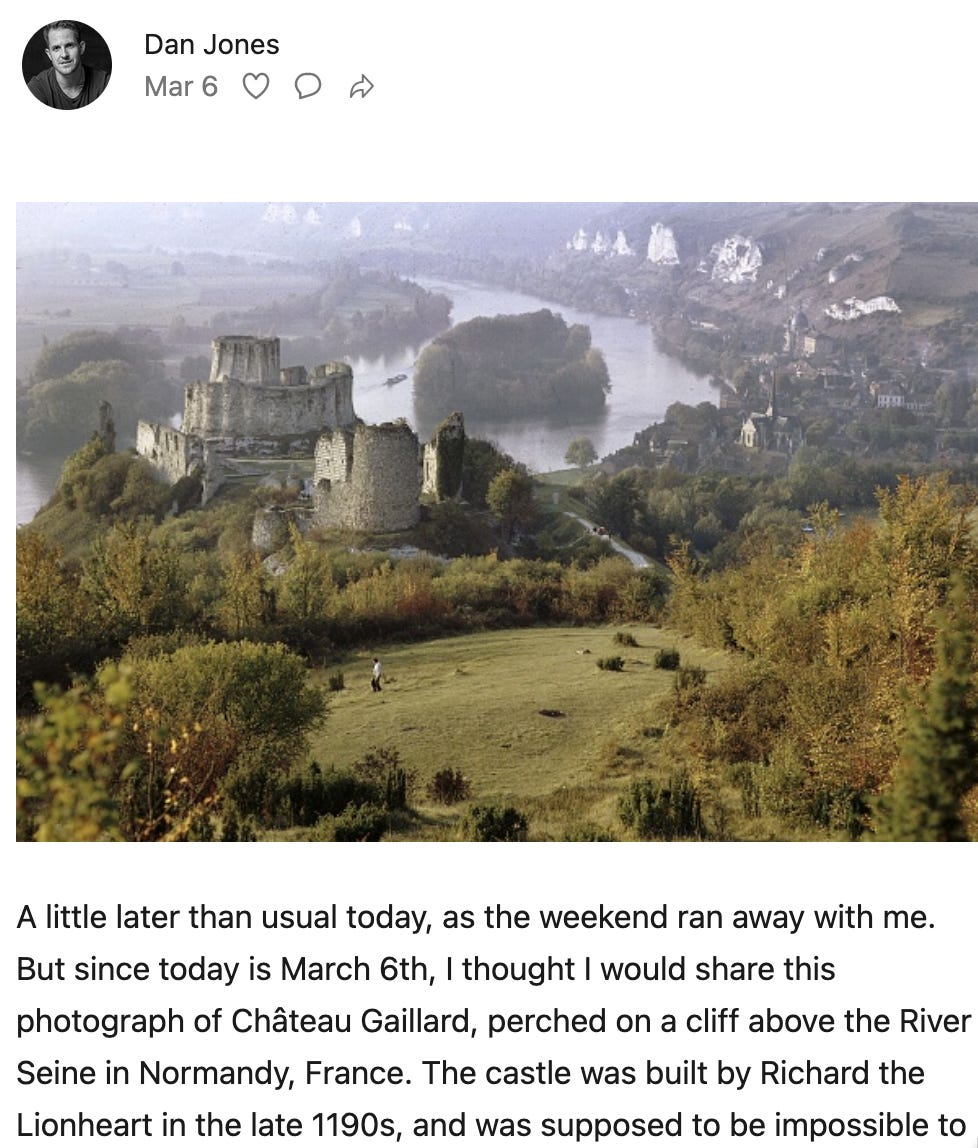This screenshot has height=1148, width=978.
Task: Share this post
Action: coord(361,88)
